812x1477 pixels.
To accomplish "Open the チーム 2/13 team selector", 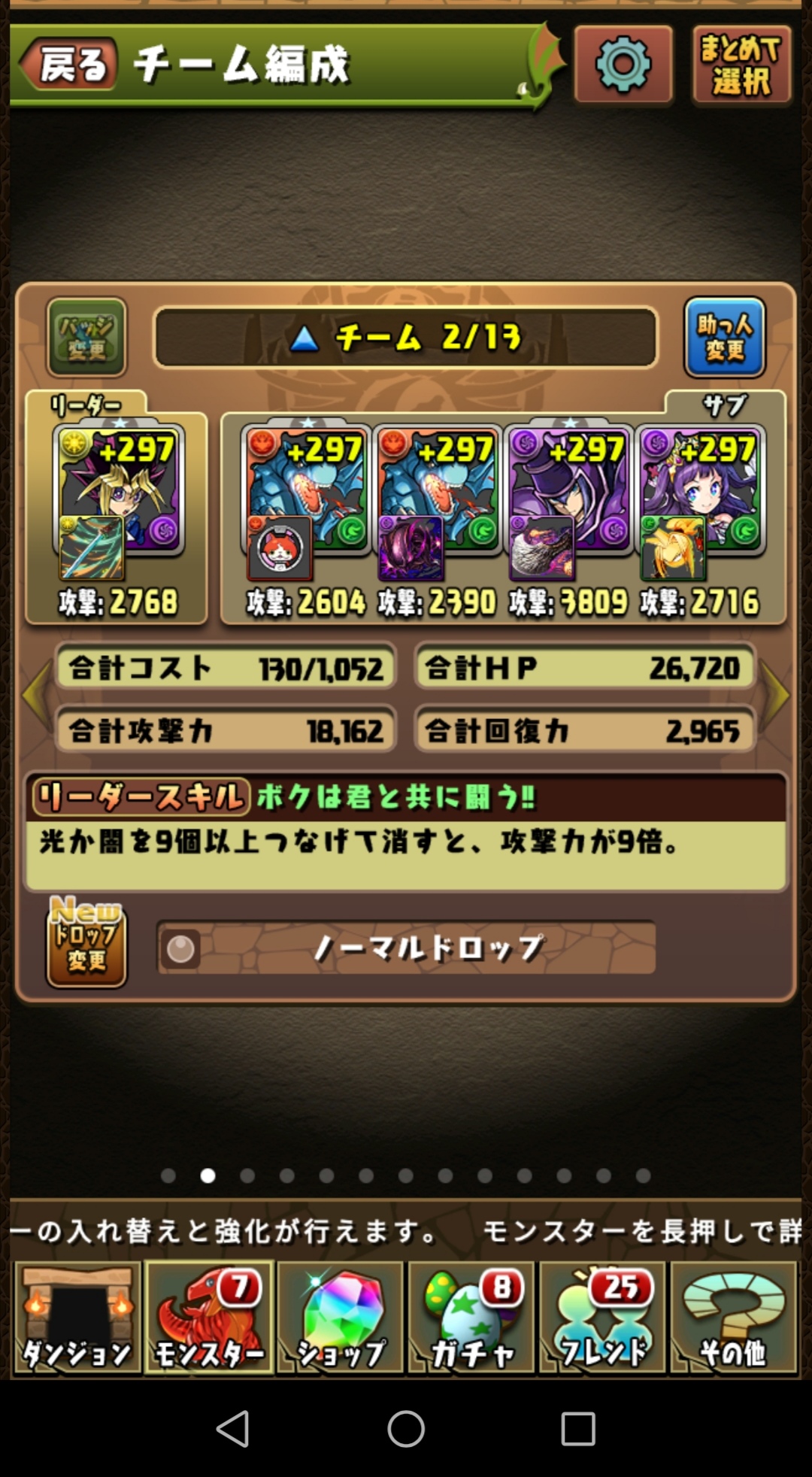I will [x=406, y=338].
